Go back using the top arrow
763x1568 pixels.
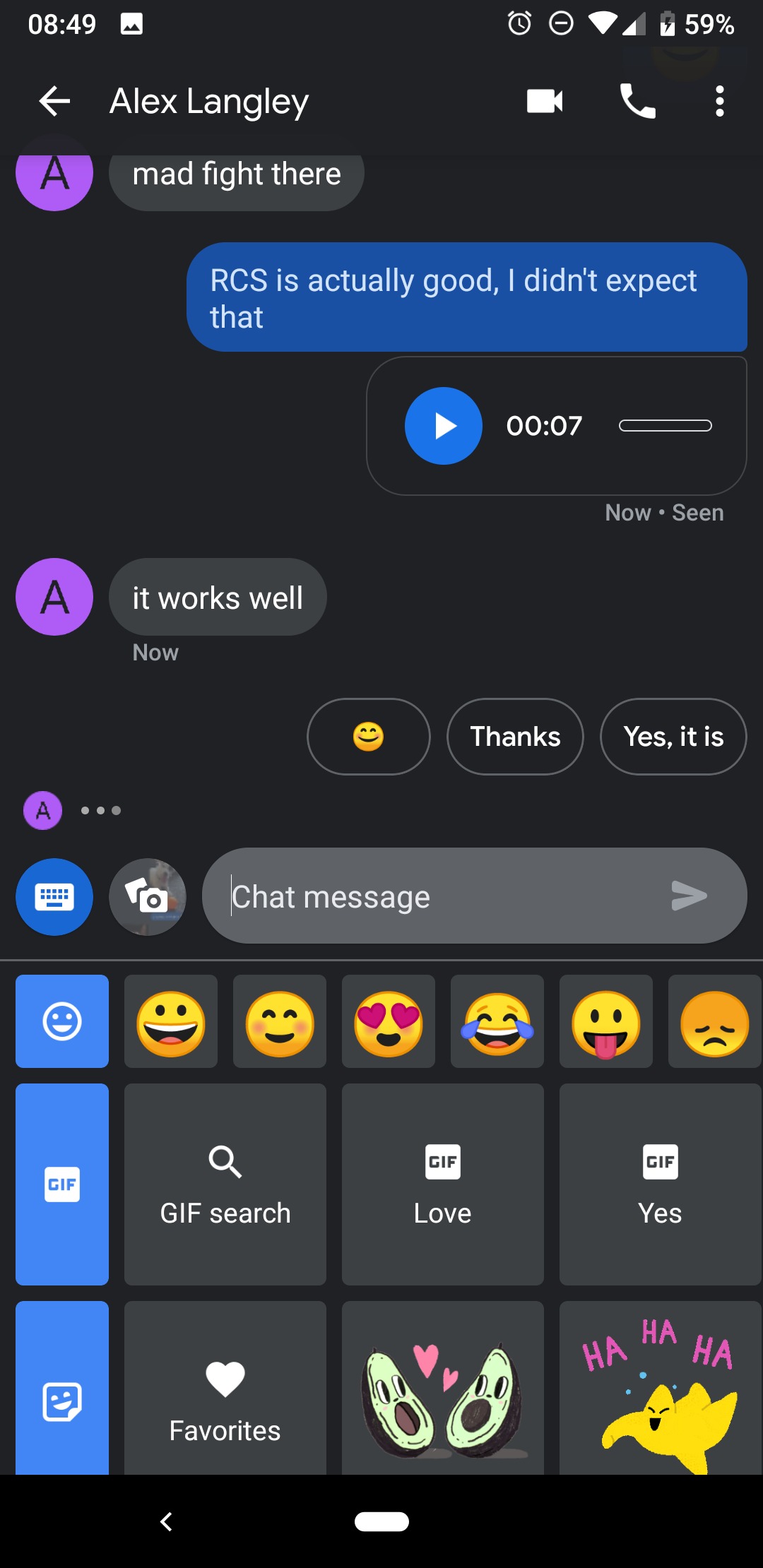tap(54, 102)
